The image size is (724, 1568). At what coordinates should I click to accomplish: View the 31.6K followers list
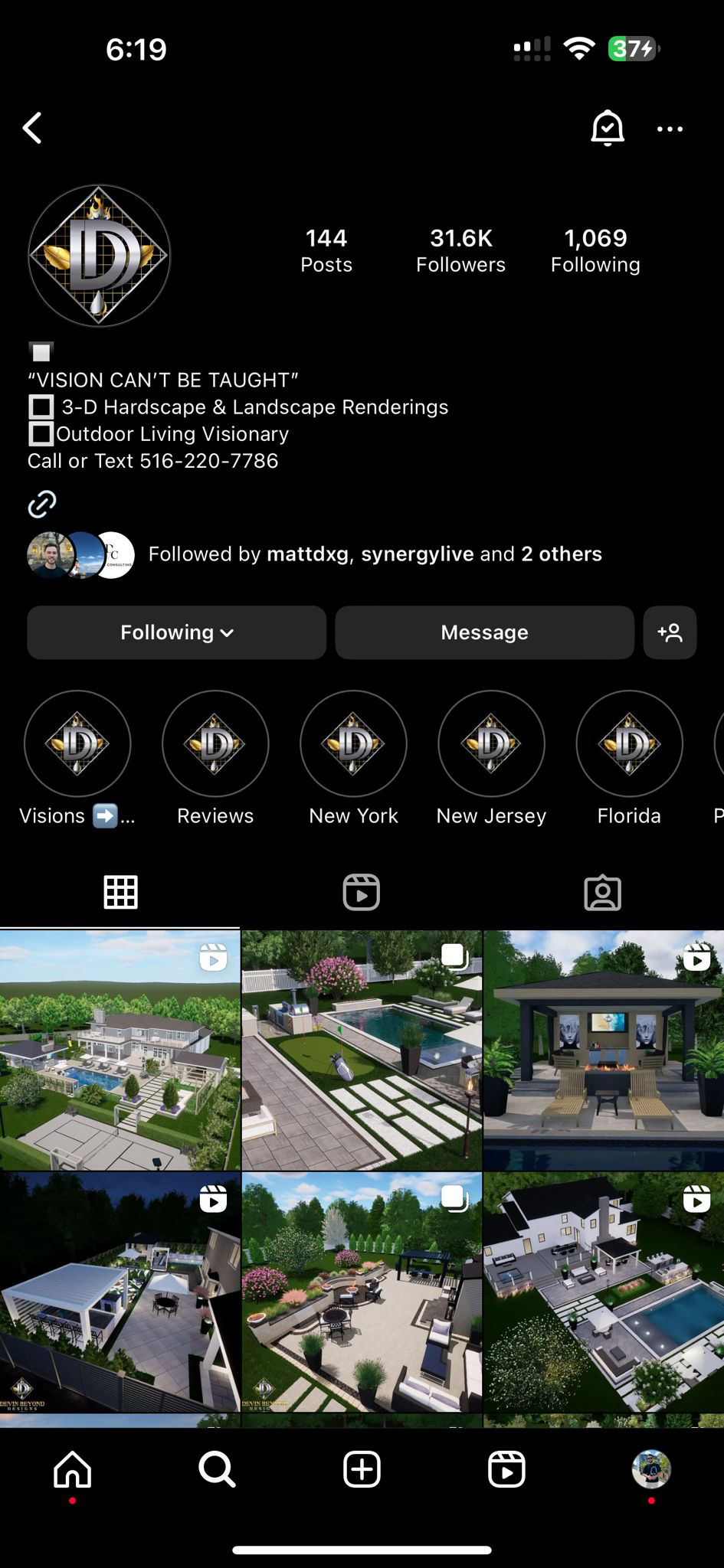point(460,250)
